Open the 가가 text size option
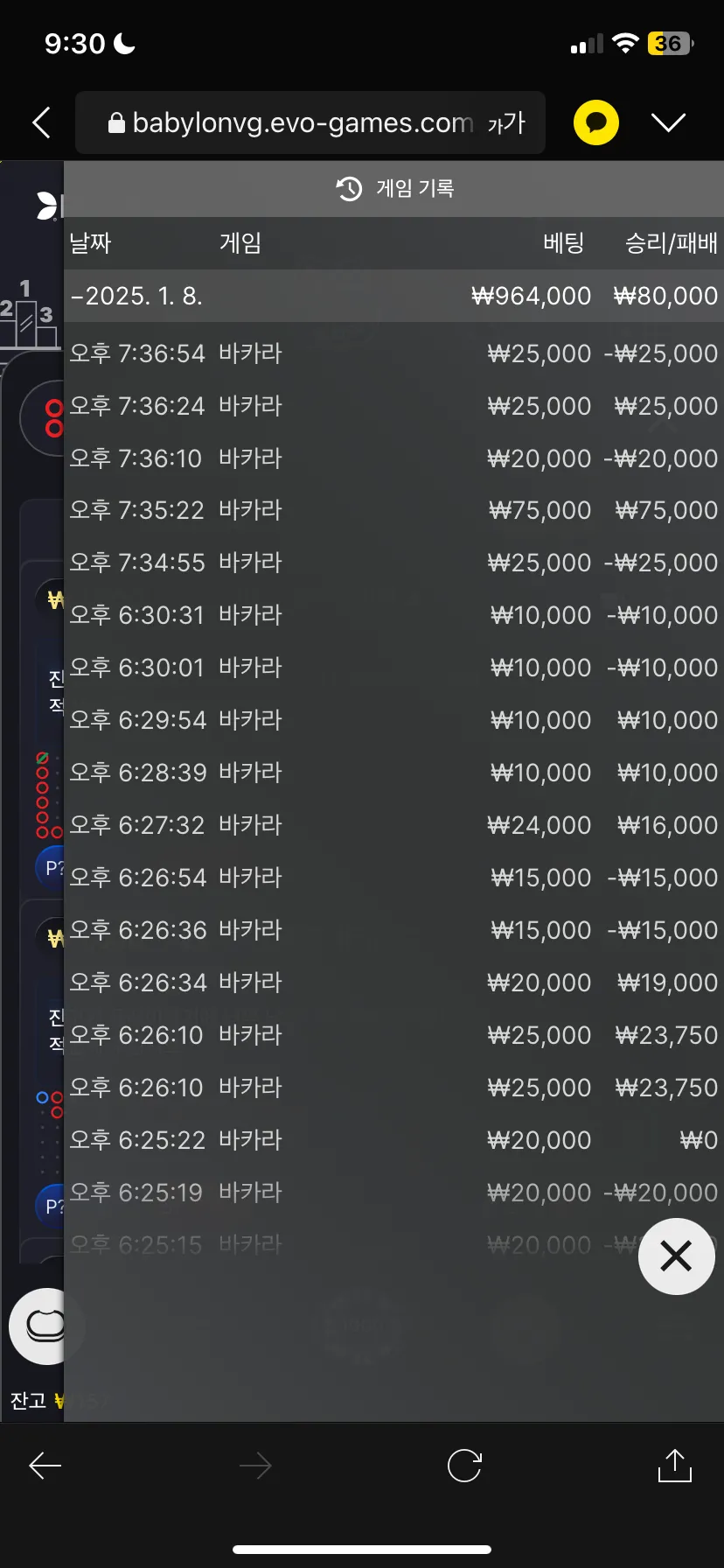724x1568 pixels. tap(506, 123)
